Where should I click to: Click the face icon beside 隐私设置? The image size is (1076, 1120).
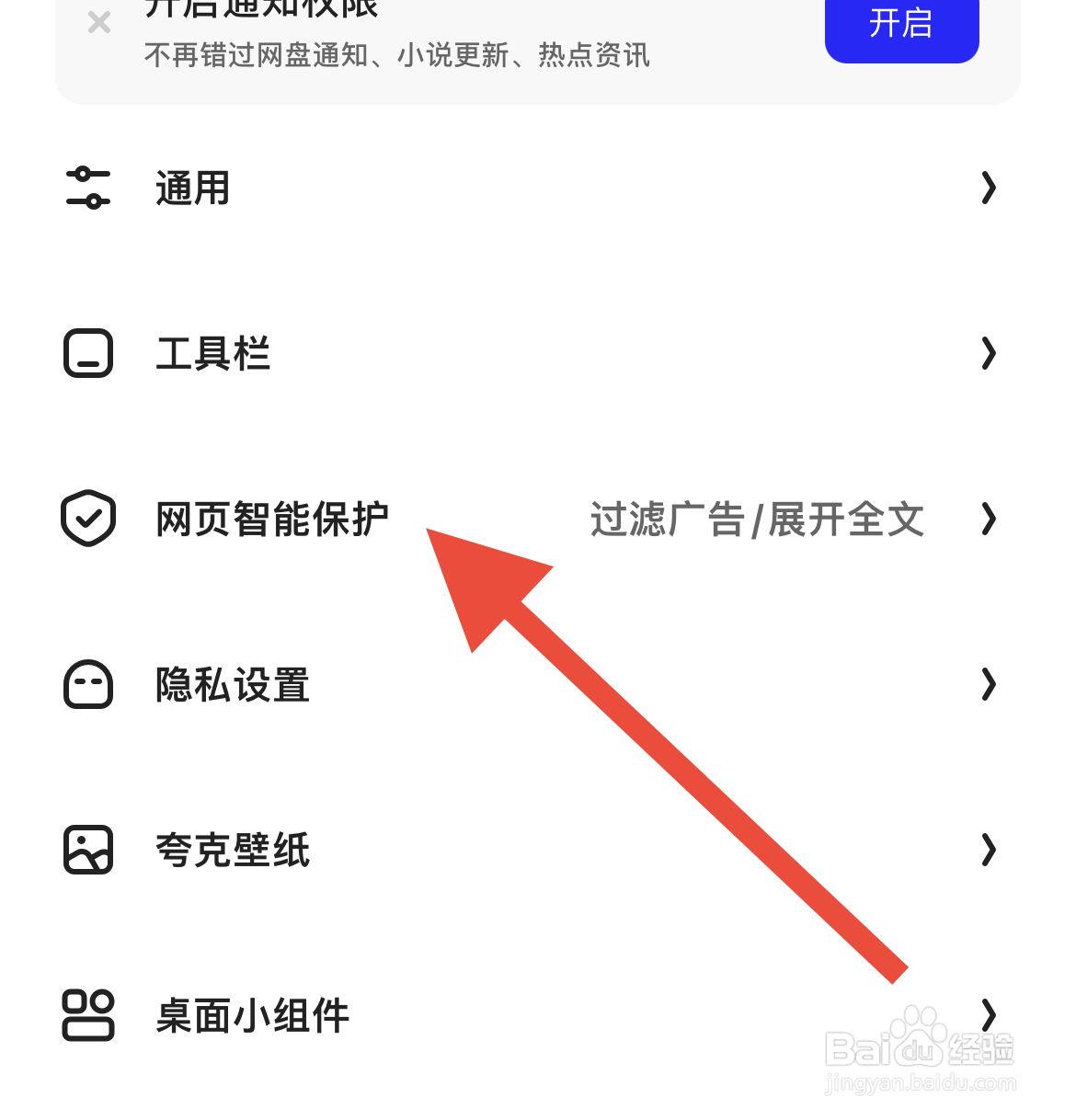(x=87, y=684)
